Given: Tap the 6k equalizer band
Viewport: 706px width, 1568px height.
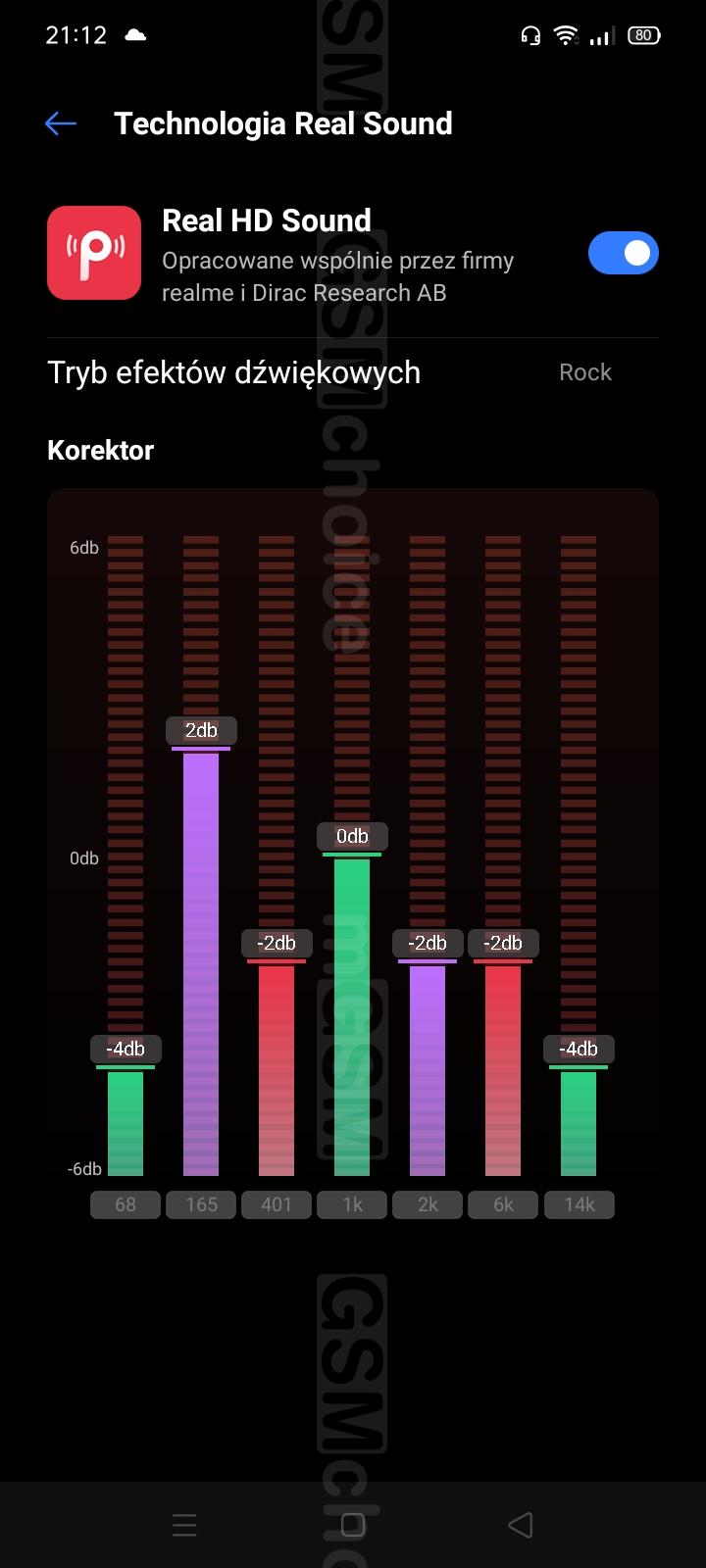Looking at the screenshot, I should tap(503, 1204).
